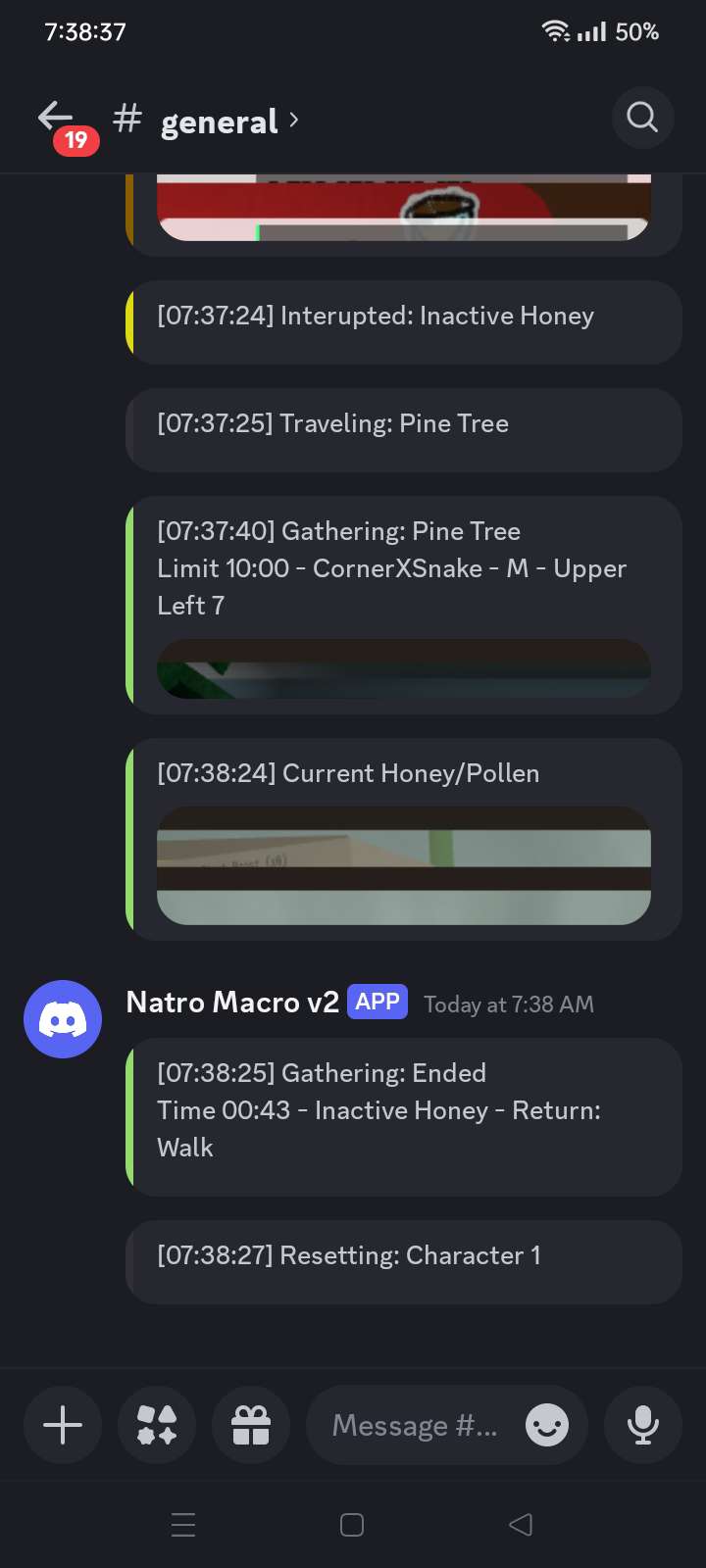706x1568 pixels.
Task: Open the general channel details
Action: tap(220, 122)
